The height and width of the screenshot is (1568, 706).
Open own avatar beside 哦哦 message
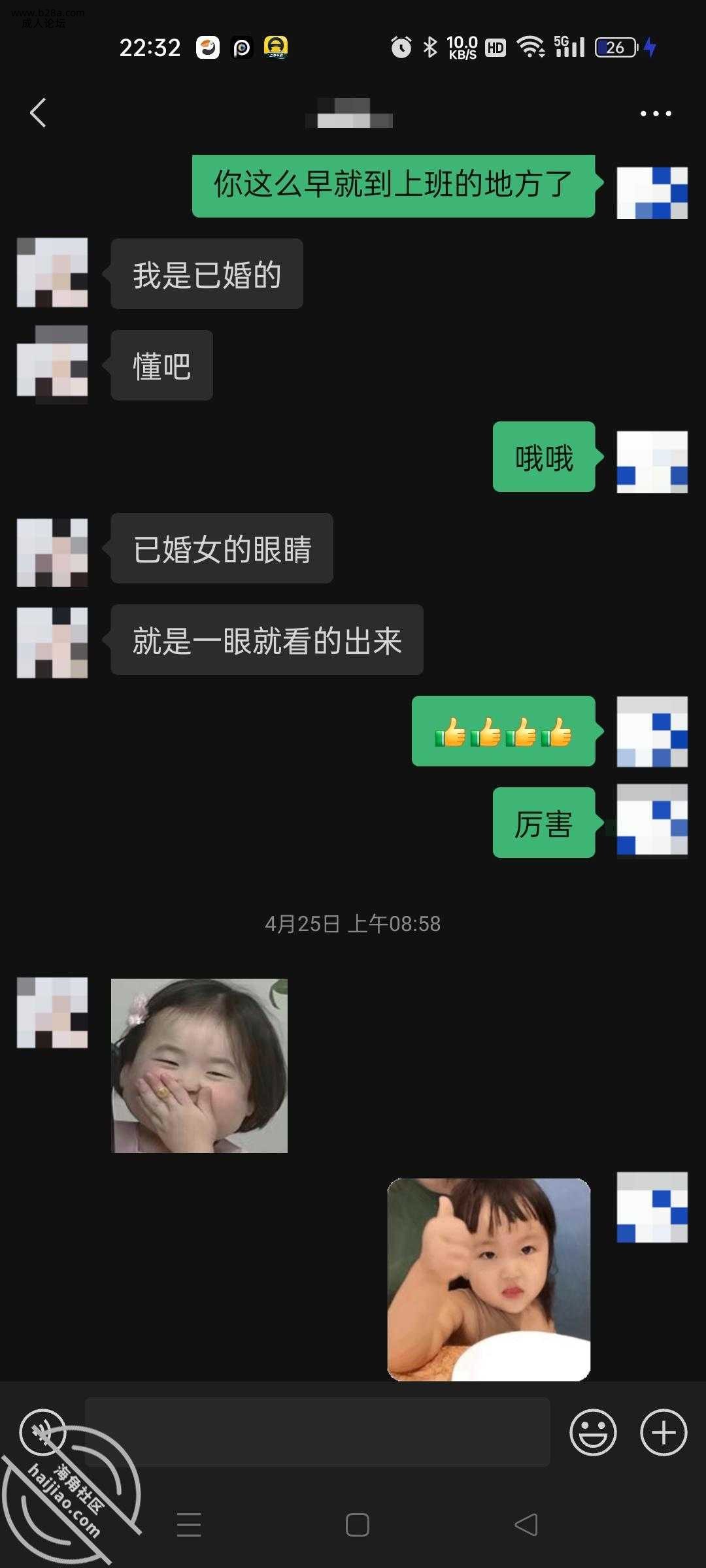pyautogui.click(x=652, y=461)
